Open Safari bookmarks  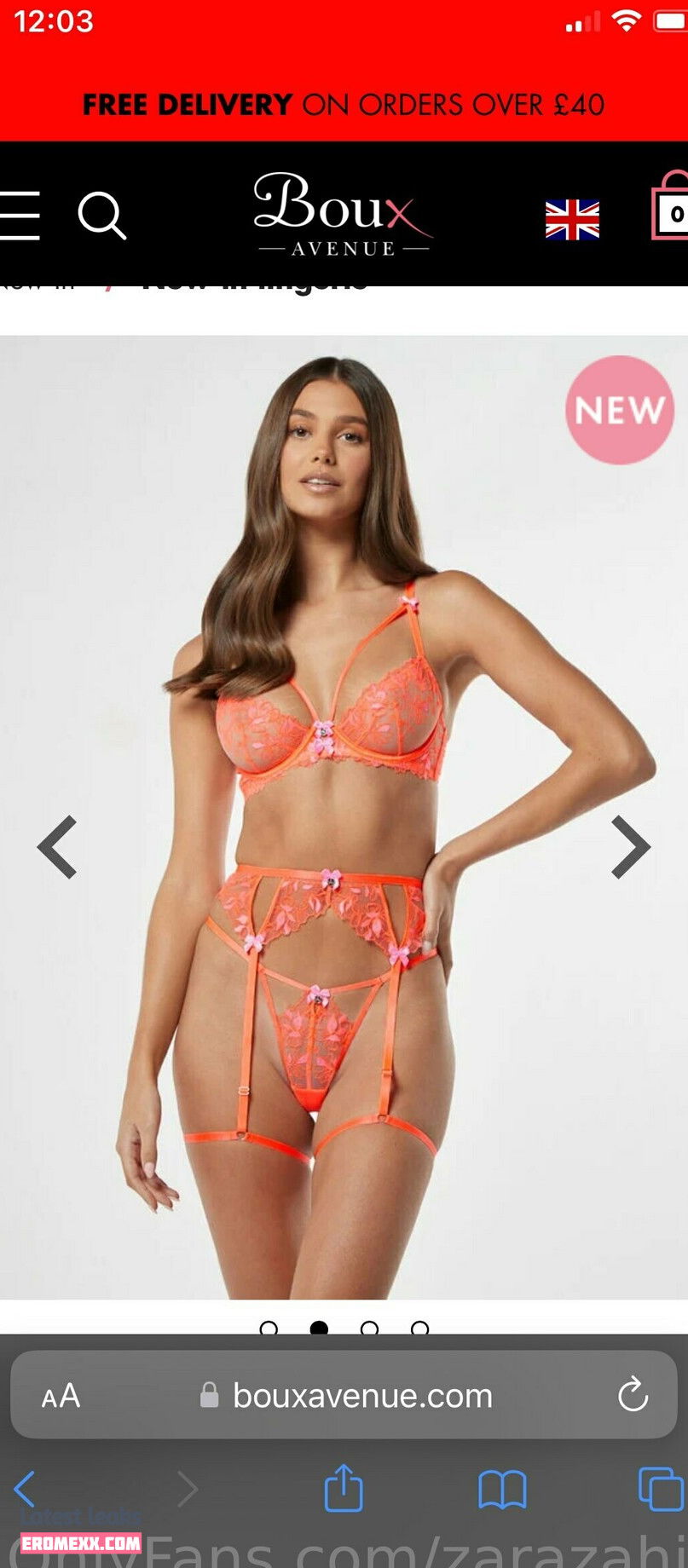[x=502, y=1489]
